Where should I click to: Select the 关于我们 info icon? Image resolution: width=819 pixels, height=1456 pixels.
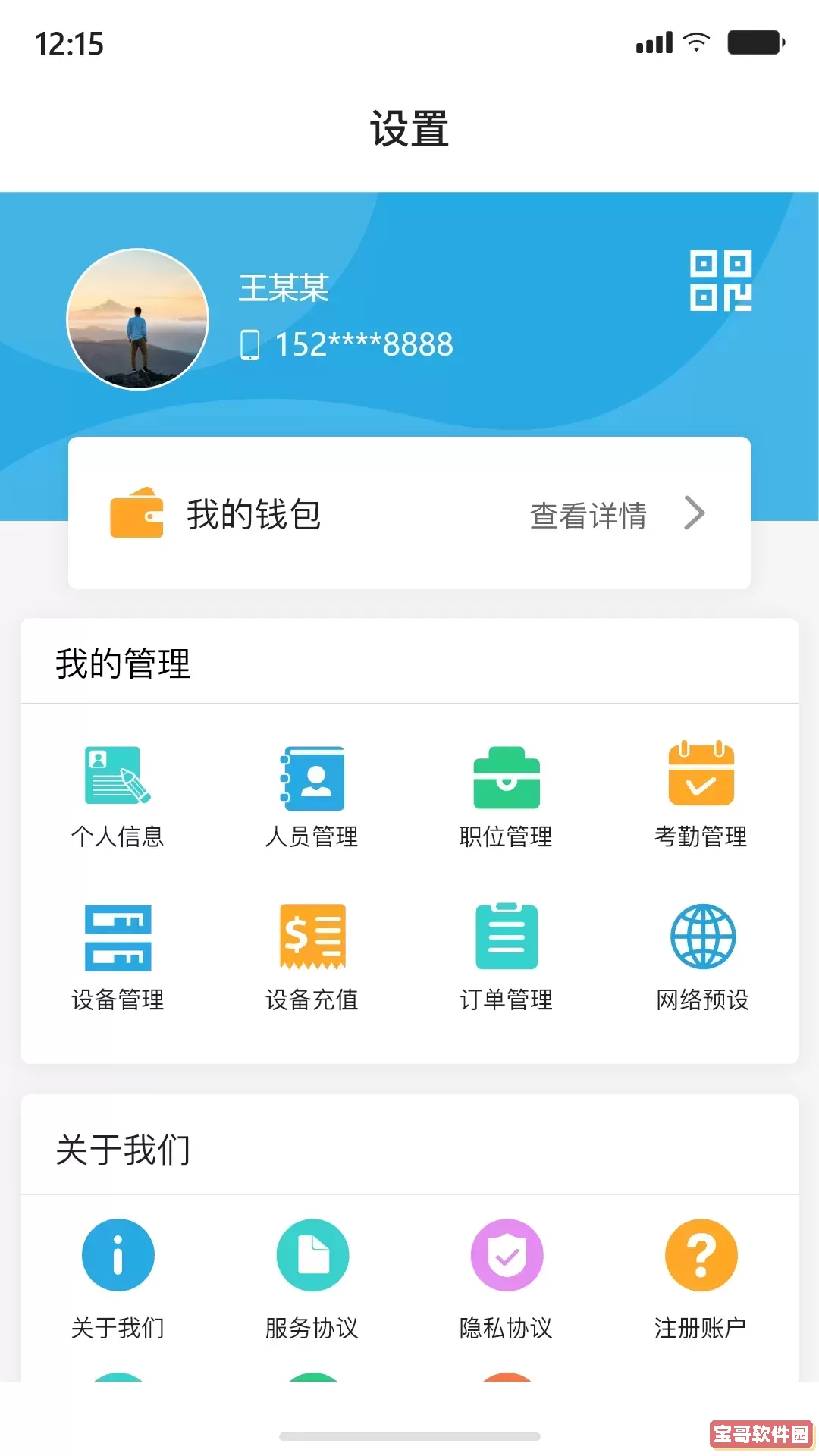coord(118,1255)
